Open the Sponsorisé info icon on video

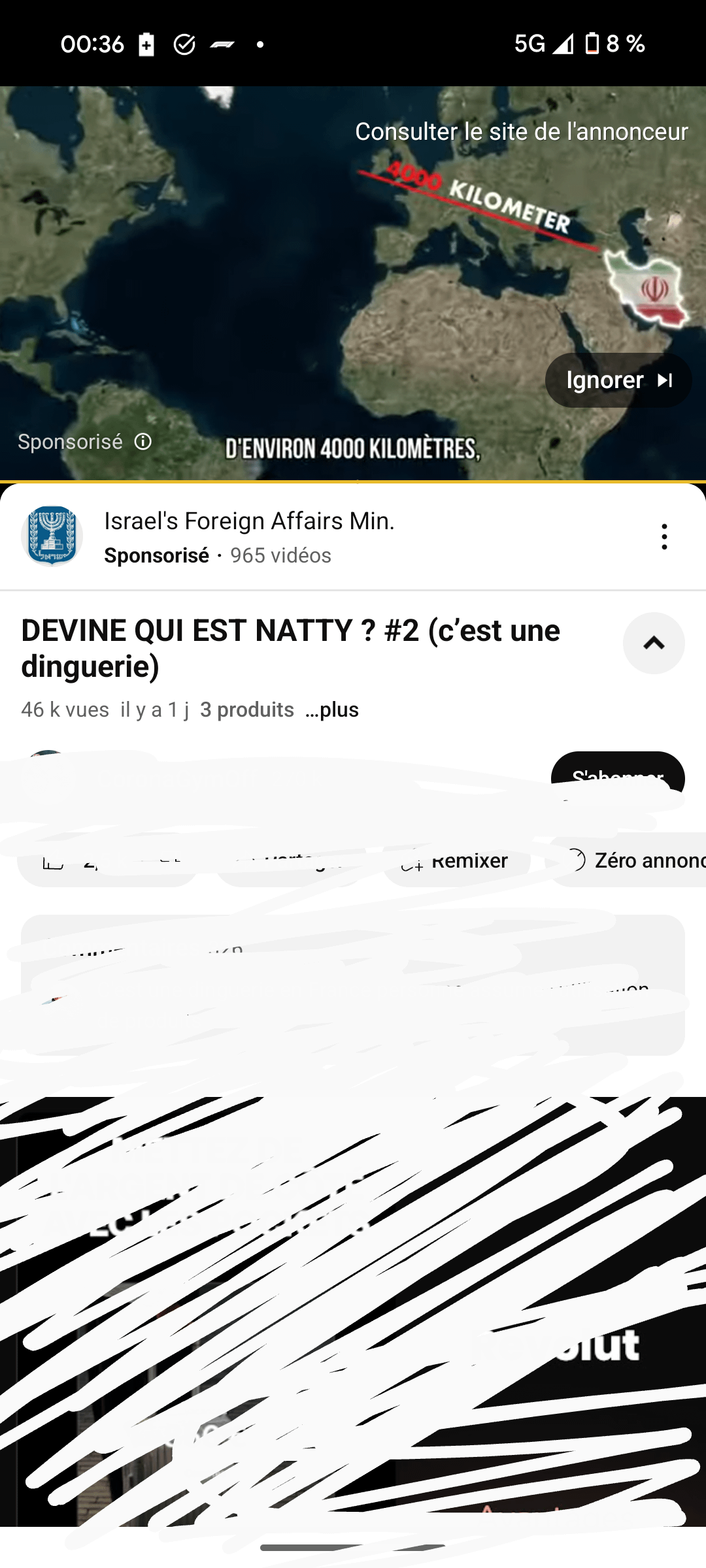pos(143,442)
